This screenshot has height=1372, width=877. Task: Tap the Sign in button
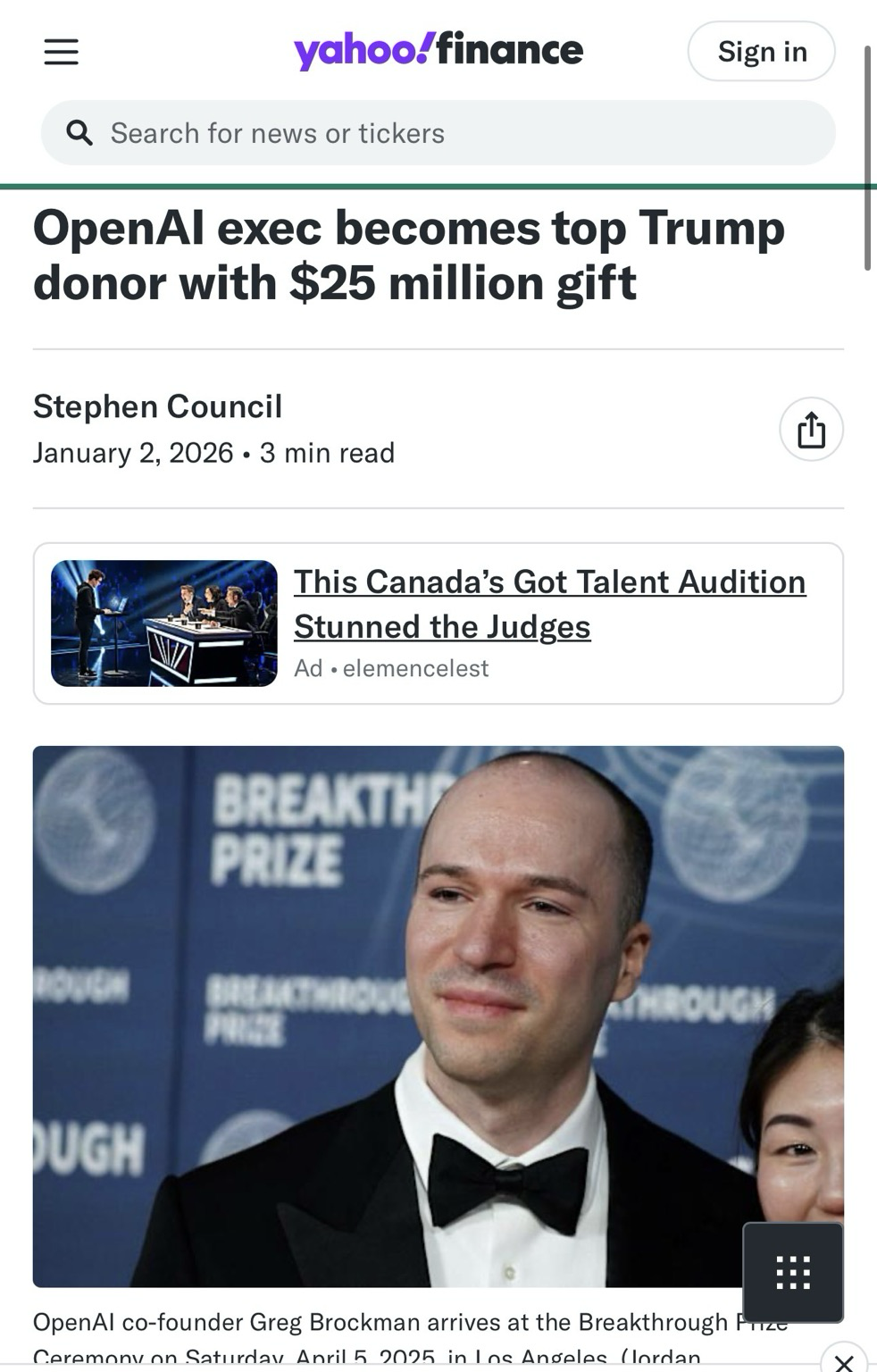(x=762, y=52)
